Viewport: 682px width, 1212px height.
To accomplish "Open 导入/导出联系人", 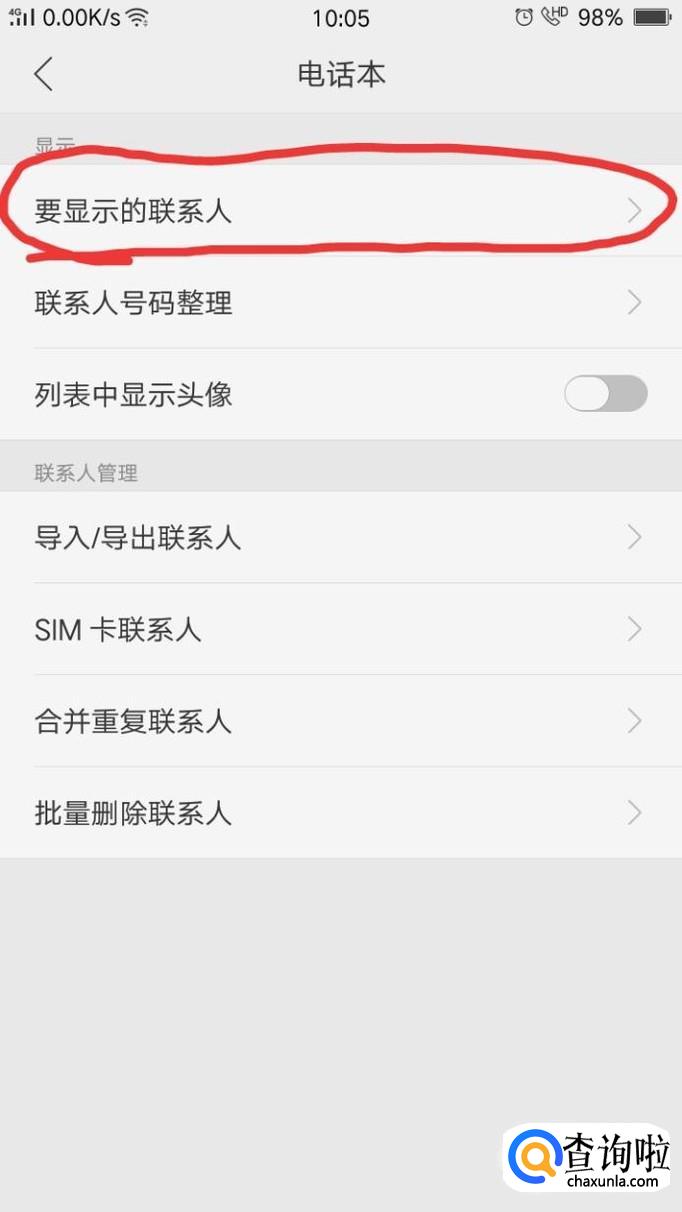I will (x=340, y=538).
